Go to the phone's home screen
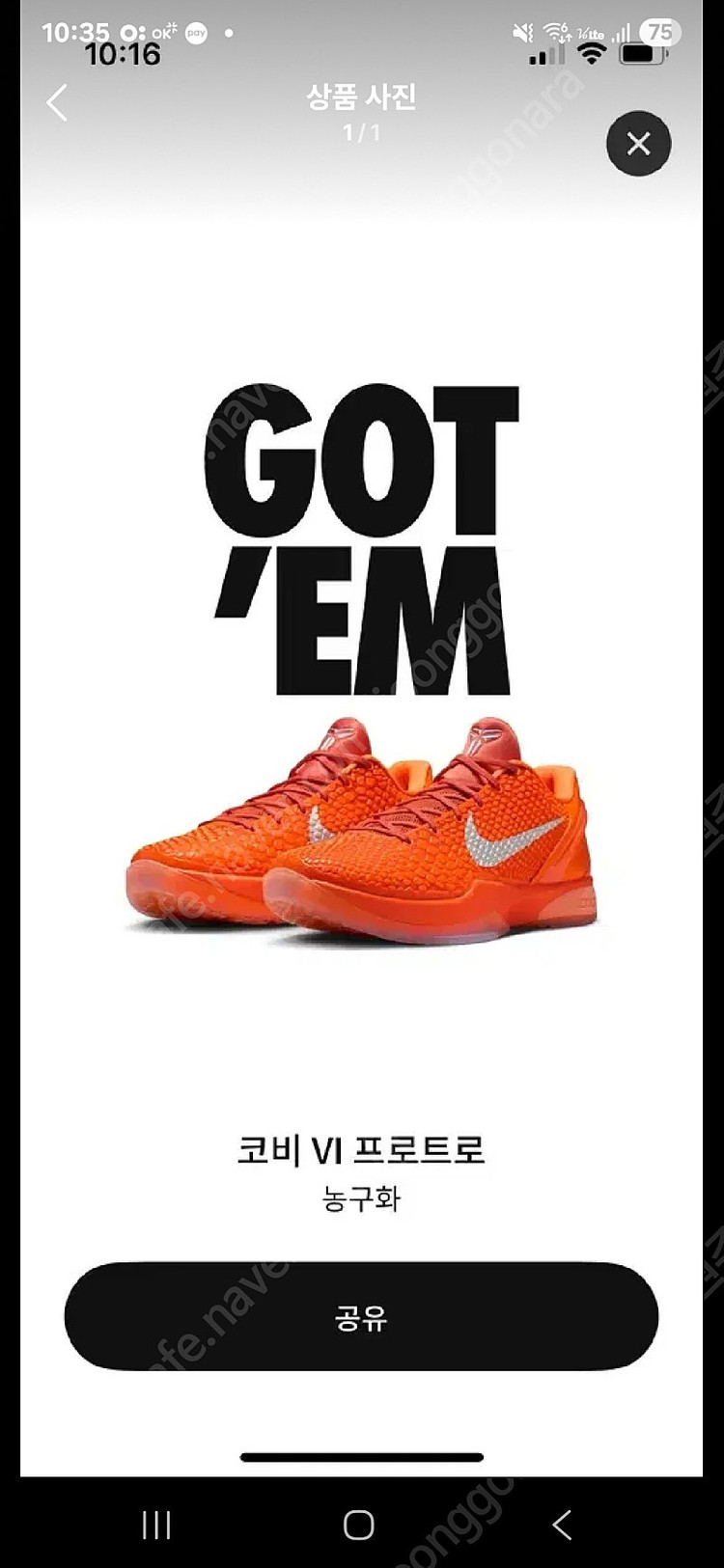Screen dimensions: 724x1568 tap(359, 1526)
